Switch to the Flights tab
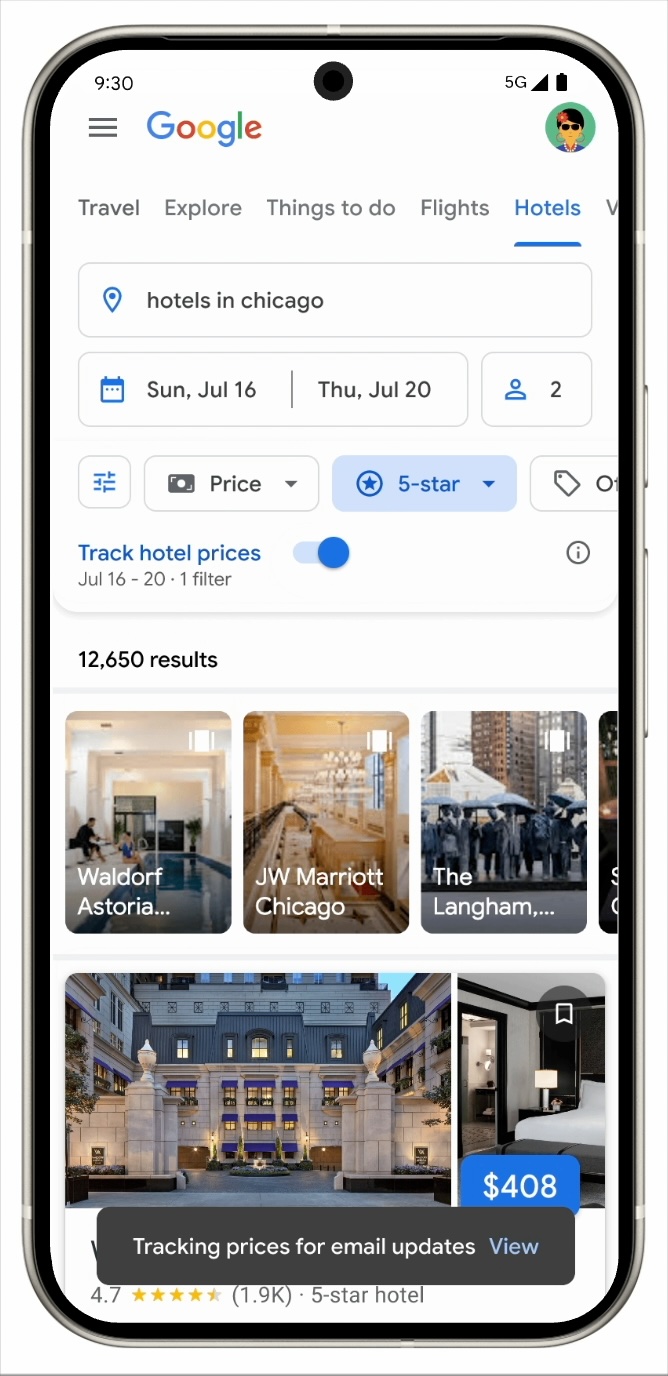Screen dimensions: 668x1376 pos(455,208)
